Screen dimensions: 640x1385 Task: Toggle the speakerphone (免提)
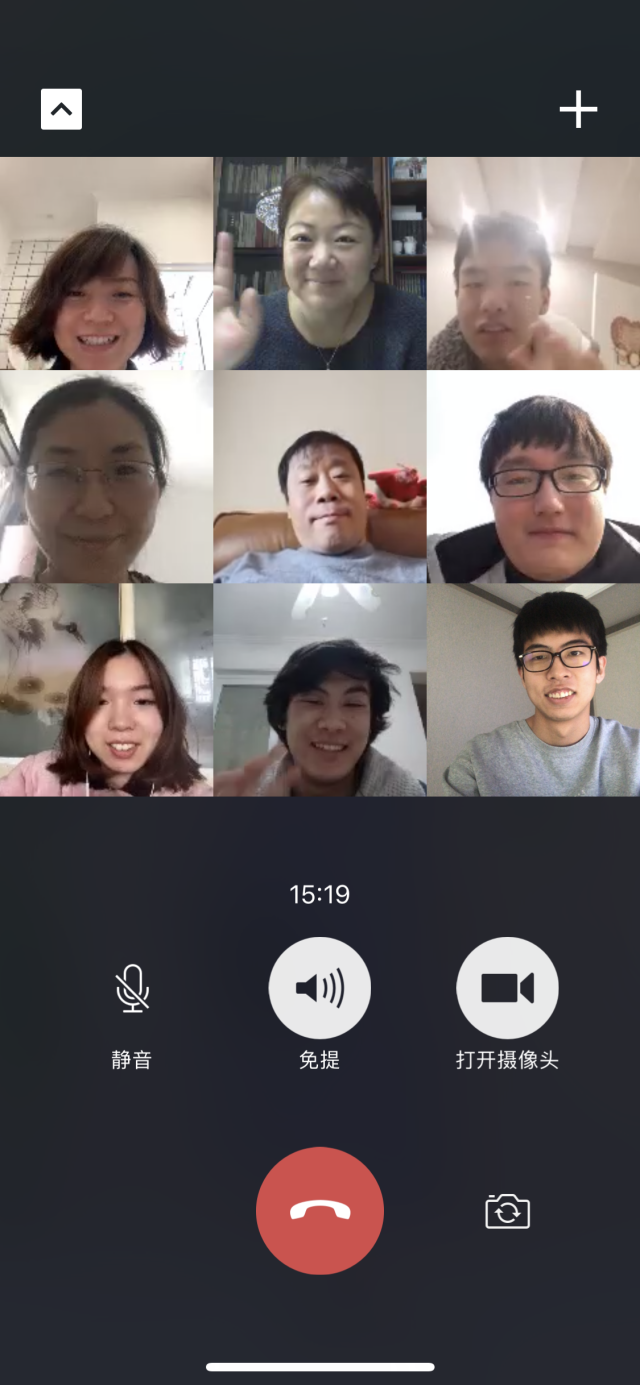pos(320,988)
